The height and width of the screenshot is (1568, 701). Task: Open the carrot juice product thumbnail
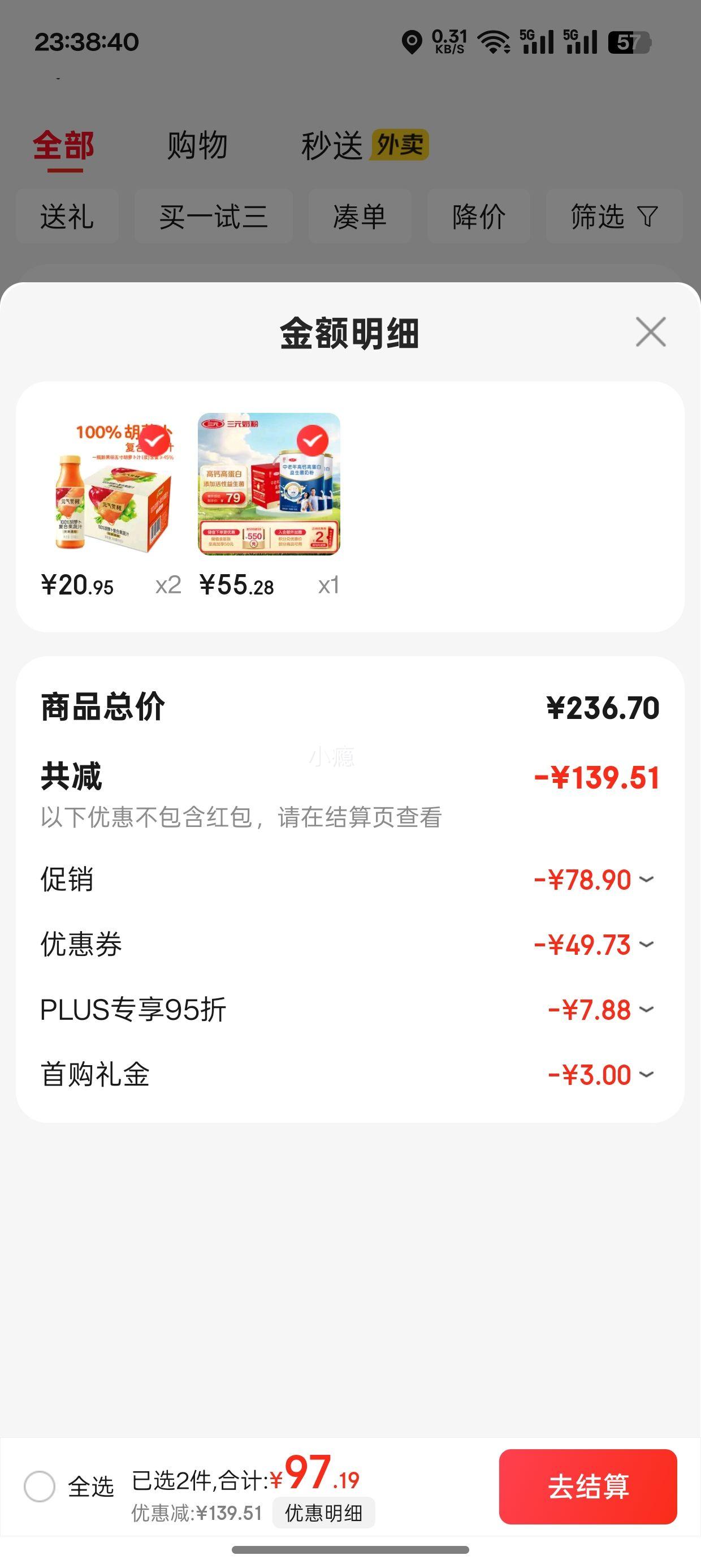[110, 485]
